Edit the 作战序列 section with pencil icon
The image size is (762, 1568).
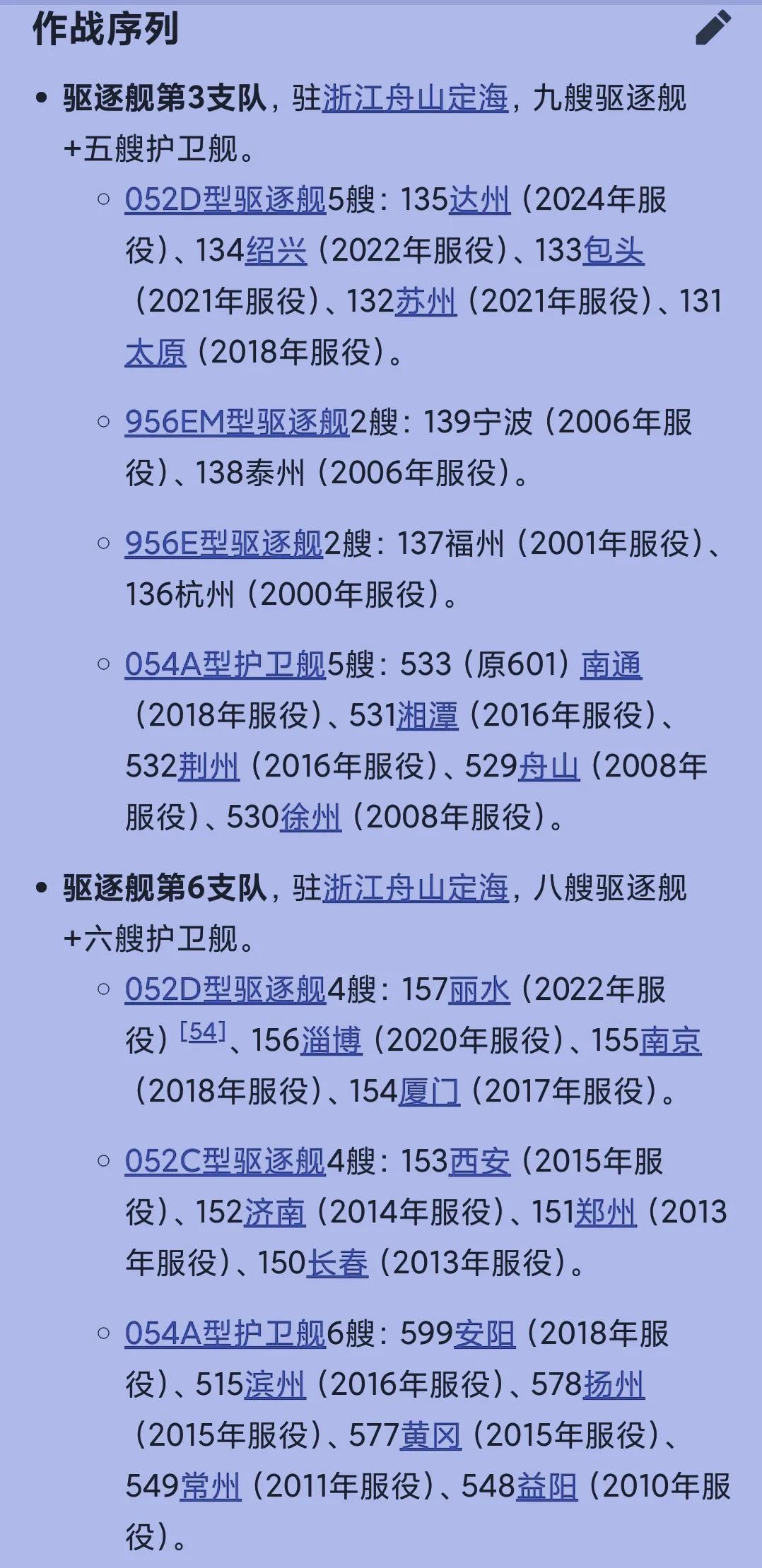point(713,28)
